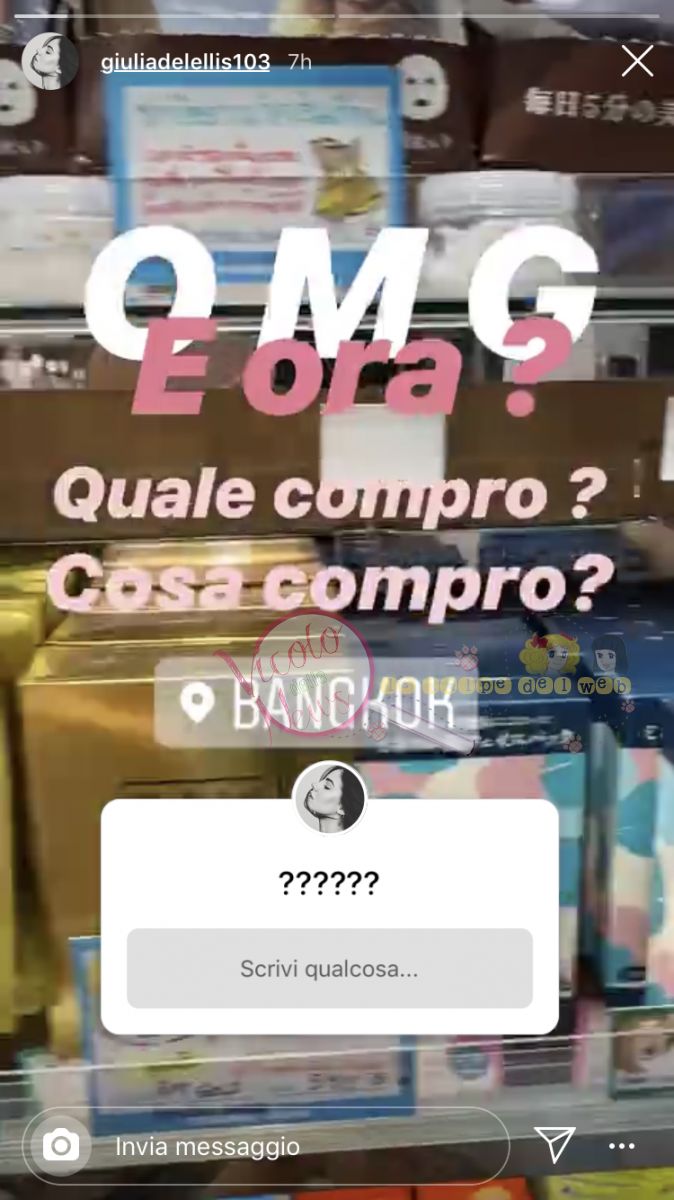674x1200 pixels.
Task: Answer the question box 'Scrivi qualcosa...'
Action: pyautogui.click(x=329, y=968)
